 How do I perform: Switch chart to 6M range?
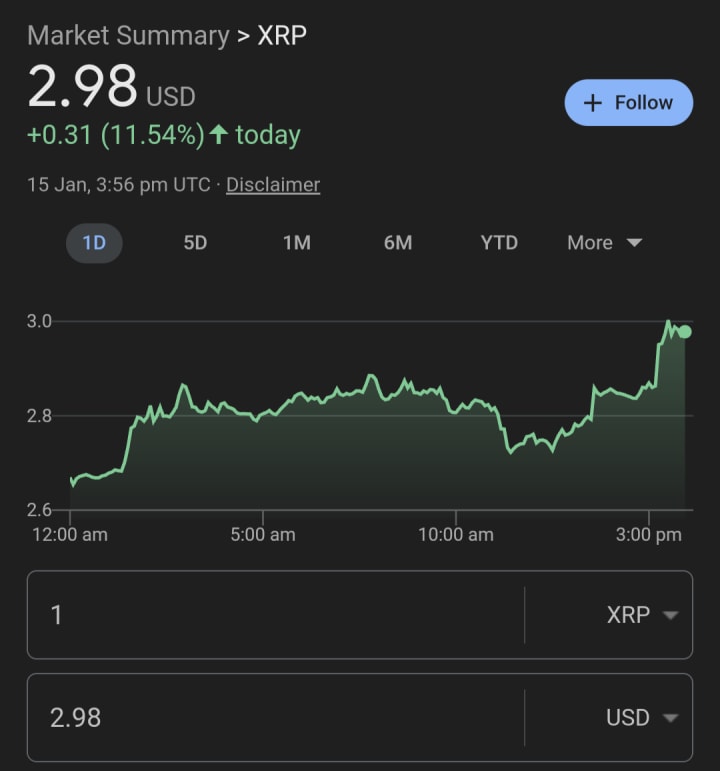[397, 243]
